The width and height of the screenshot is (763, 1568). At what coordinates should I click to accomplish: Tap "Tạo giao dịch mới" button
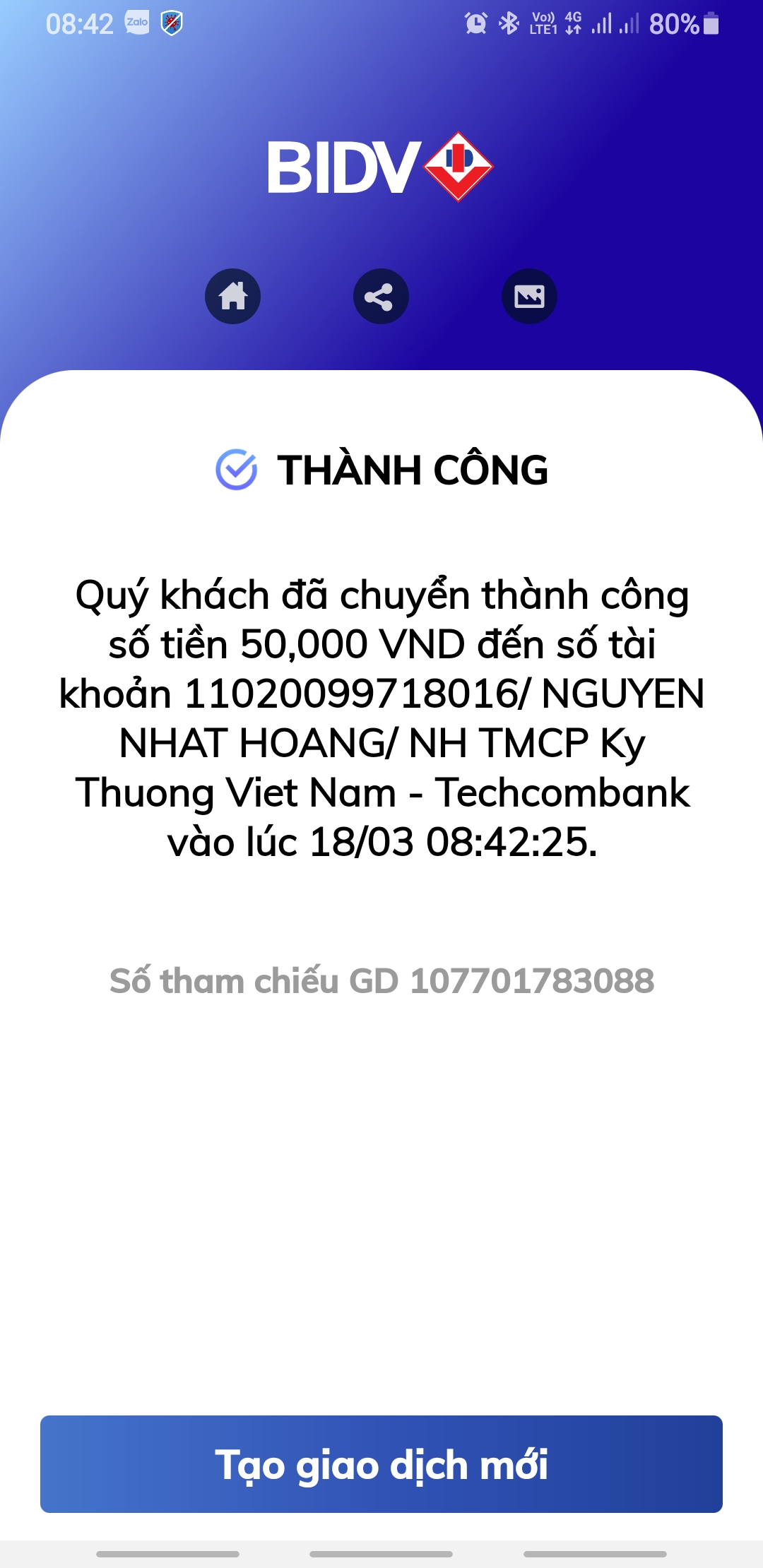coord(381,1463)
